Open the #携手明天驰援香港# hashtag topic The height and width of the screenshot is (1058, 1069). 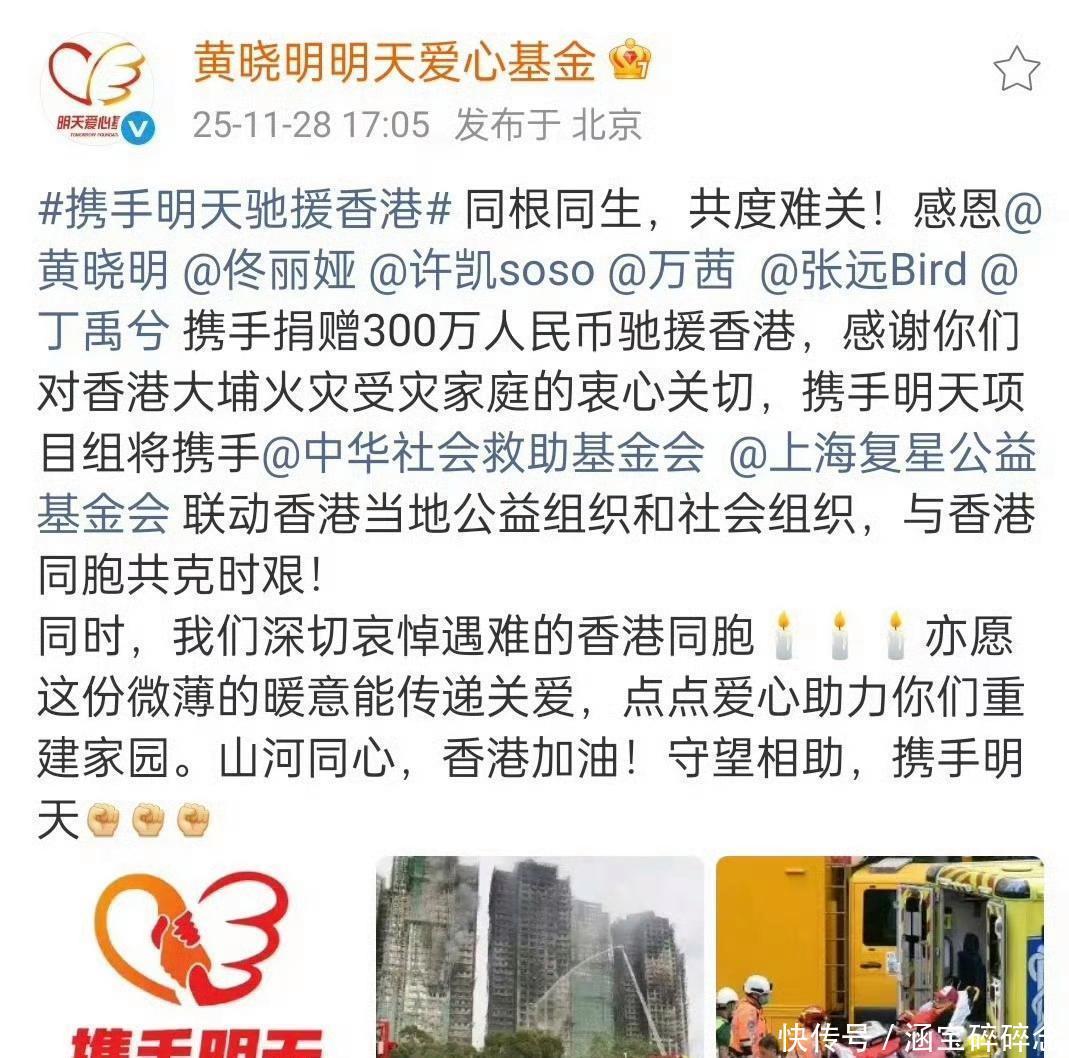[x=246, y=211]
